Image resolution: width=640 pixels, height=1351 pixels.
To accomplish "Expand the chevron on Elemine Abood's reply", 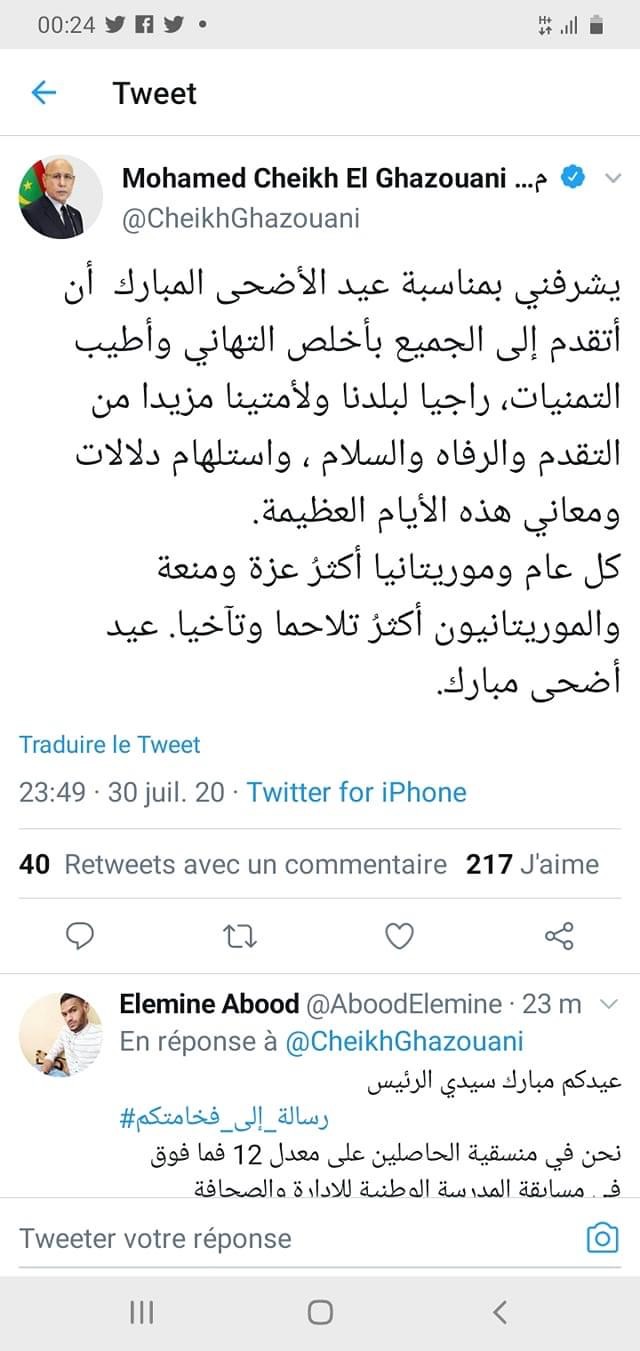I will pyautogui.click(x=608, y=1003).
